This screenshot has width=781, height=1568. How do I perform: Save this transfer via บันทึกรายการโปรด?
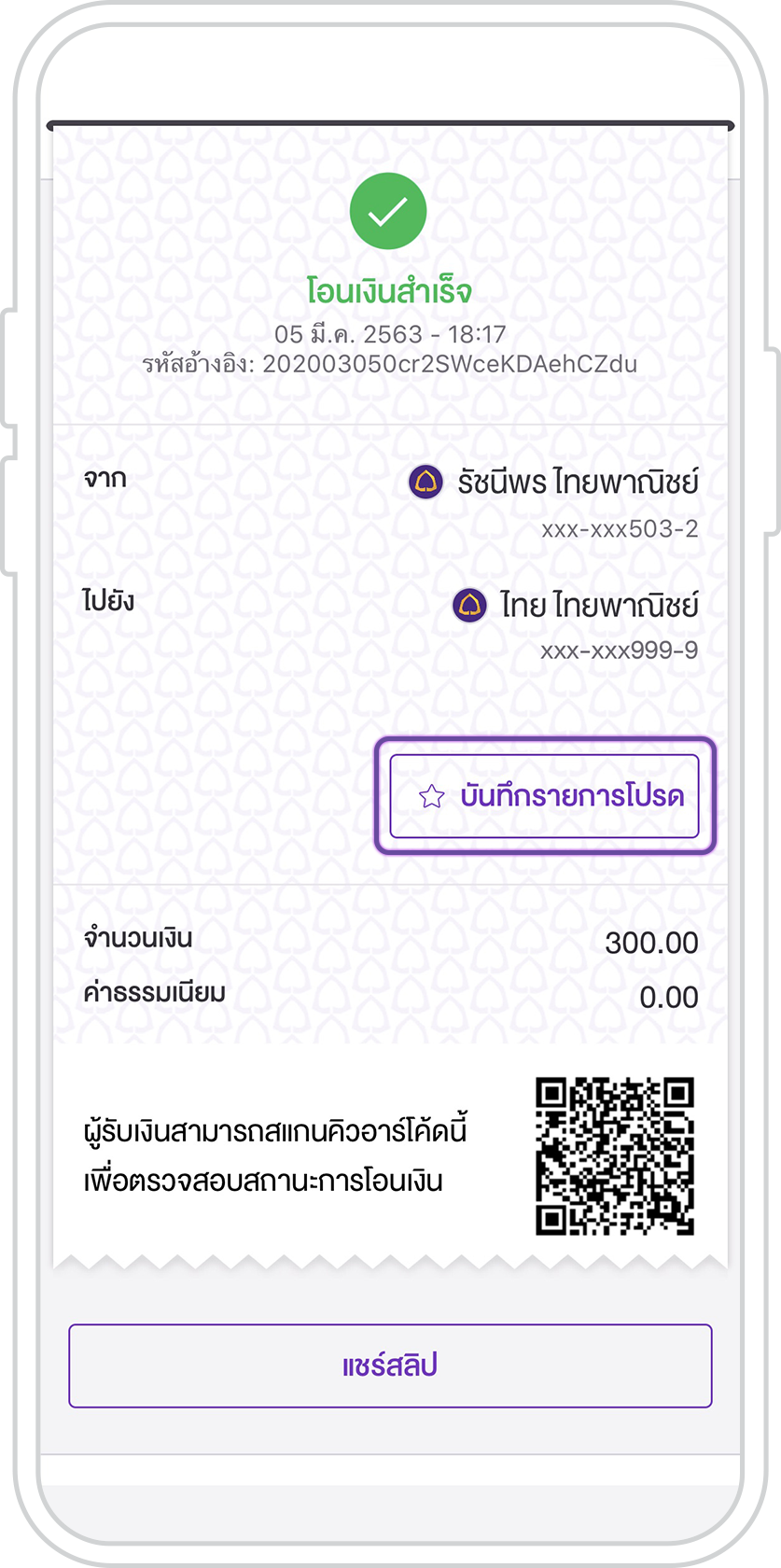[544, 796]
